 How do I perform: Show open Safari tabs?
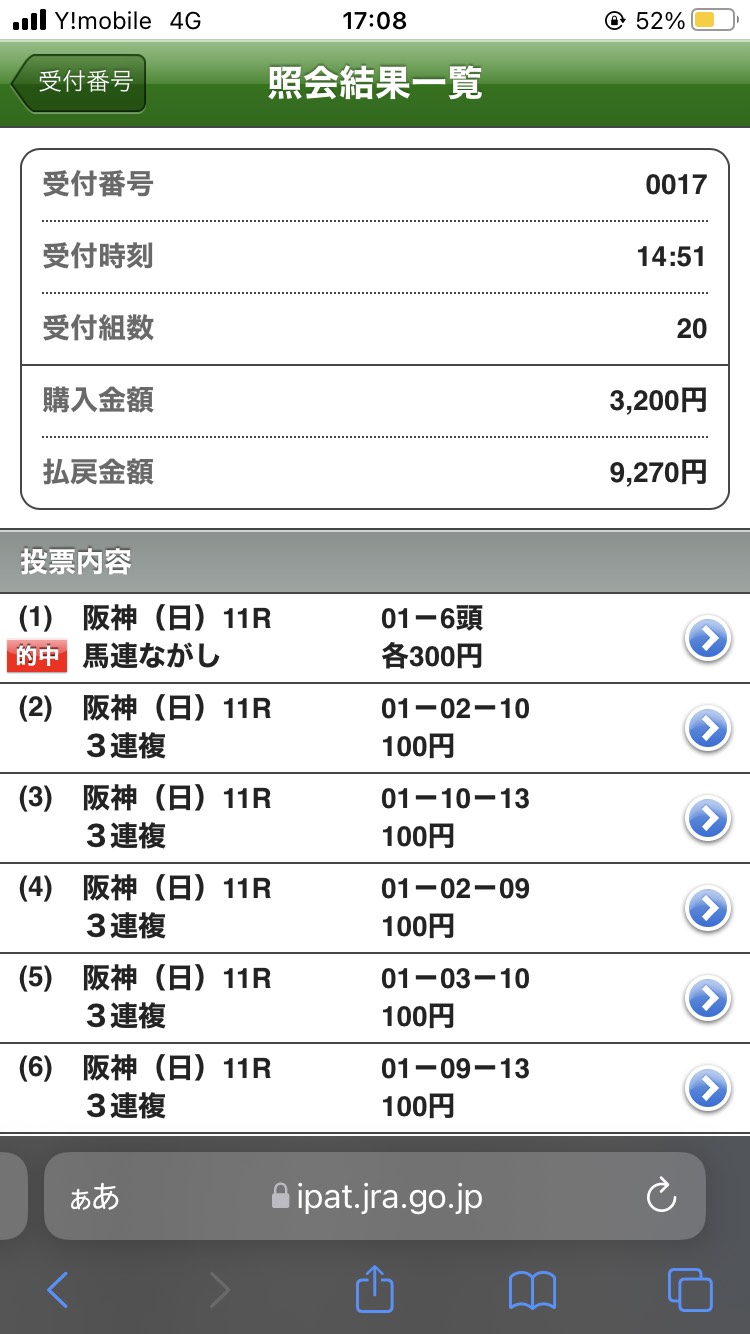pos(689,1290)
